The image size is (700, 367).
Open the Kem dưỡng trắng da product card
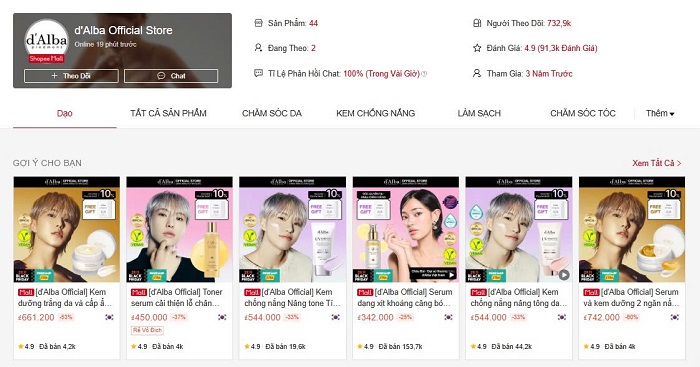pos(67,267)
